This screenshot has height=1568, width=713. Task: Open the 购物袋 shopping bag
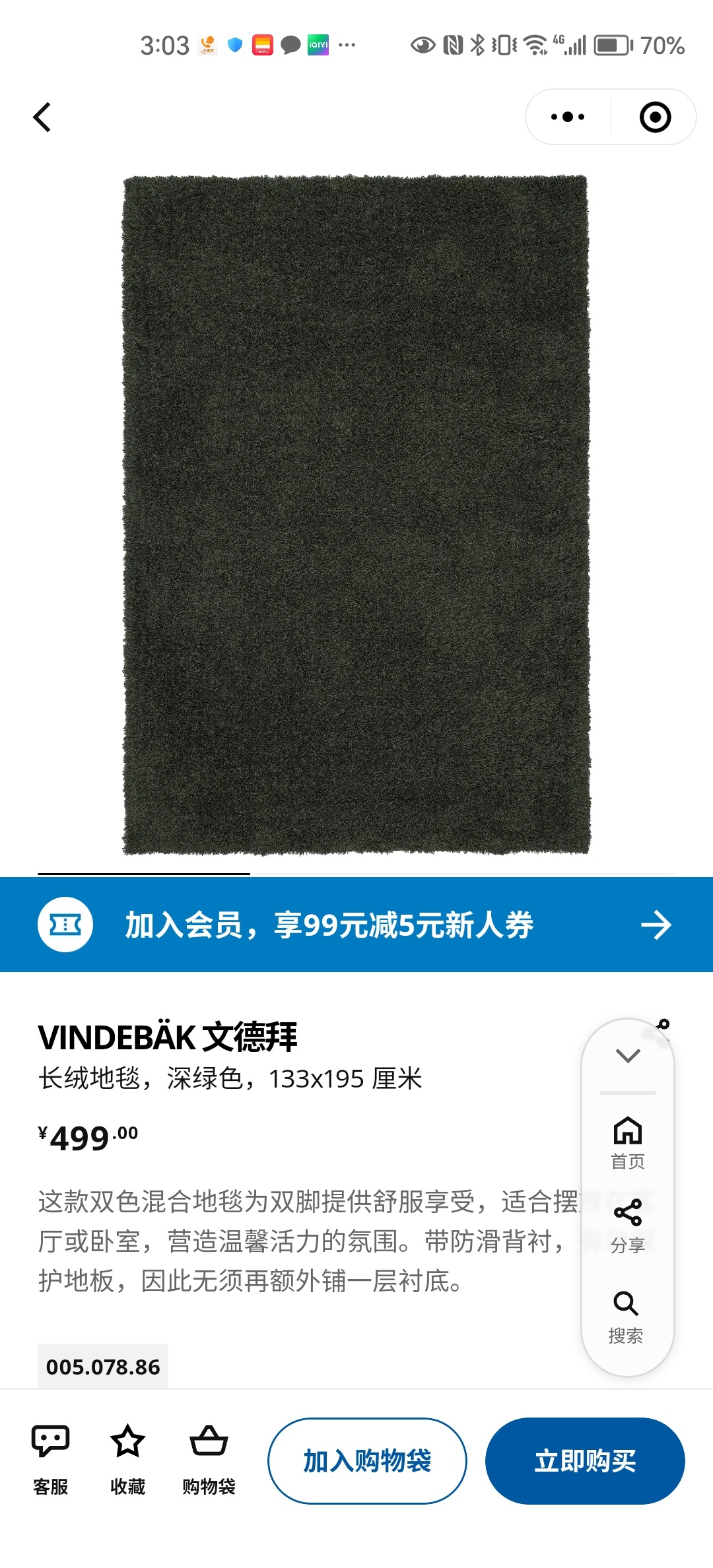[x=209, y=1460]
